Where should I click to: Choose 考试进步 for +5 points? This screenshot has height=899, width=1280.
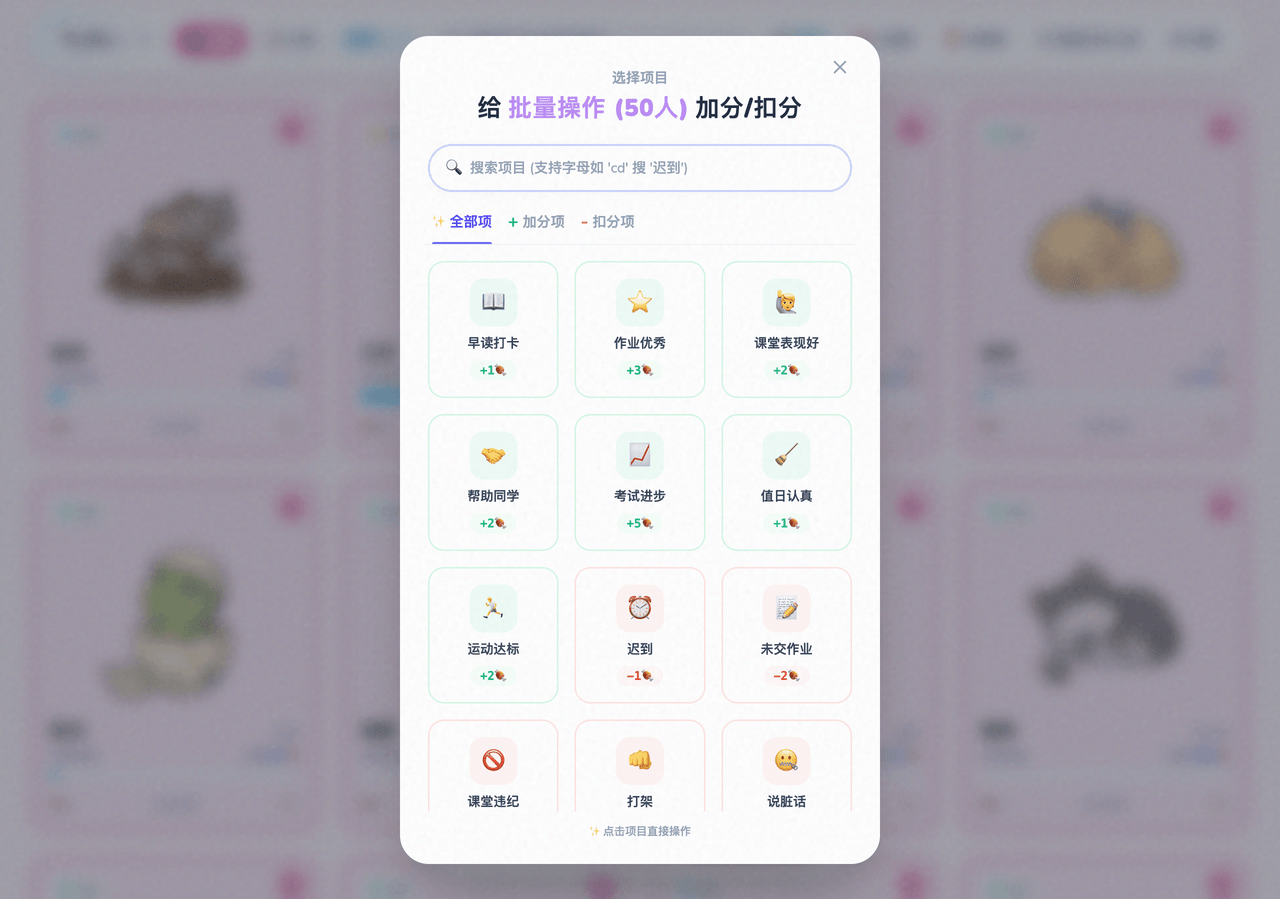coord(640,482)
